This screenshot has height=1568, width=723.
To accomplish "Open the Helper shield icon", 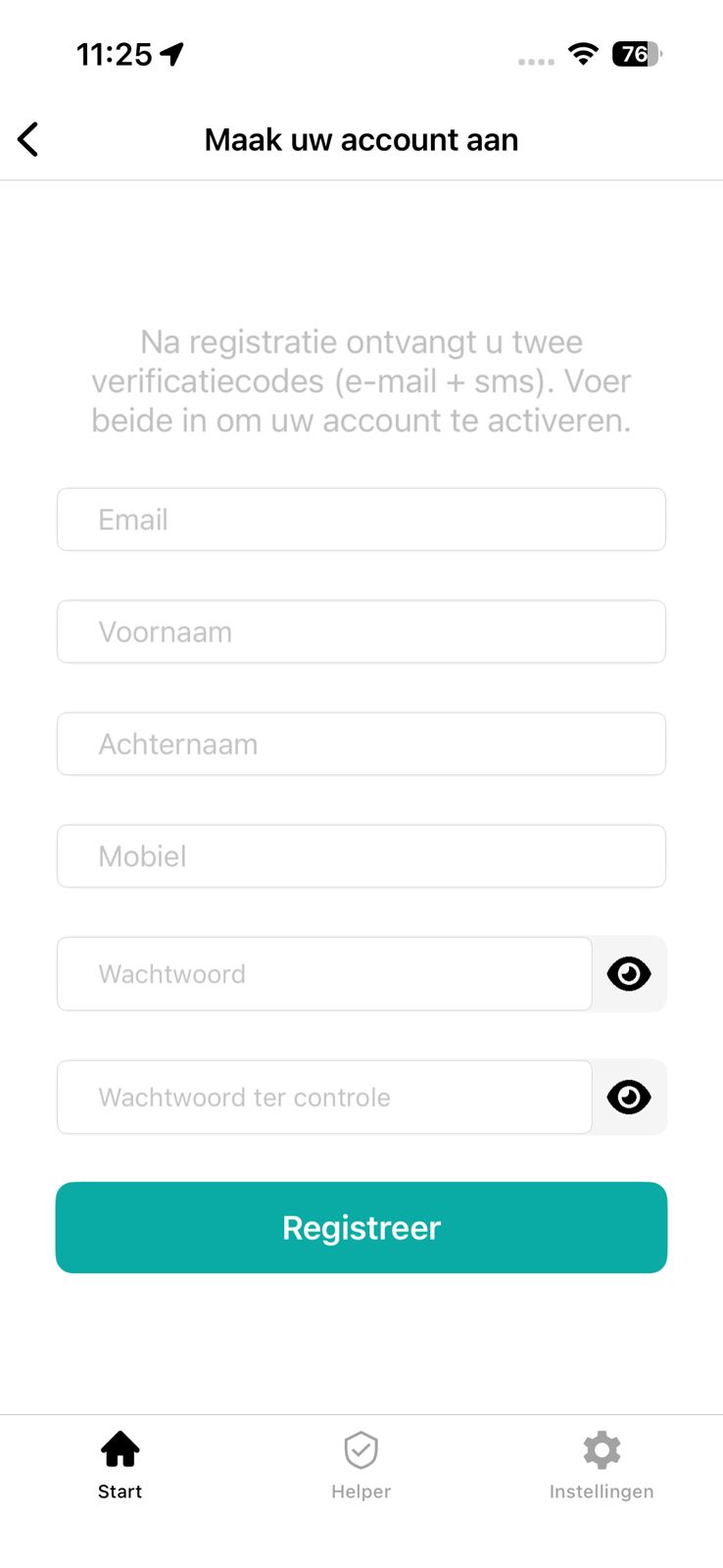I will (x=361, y=1449).
